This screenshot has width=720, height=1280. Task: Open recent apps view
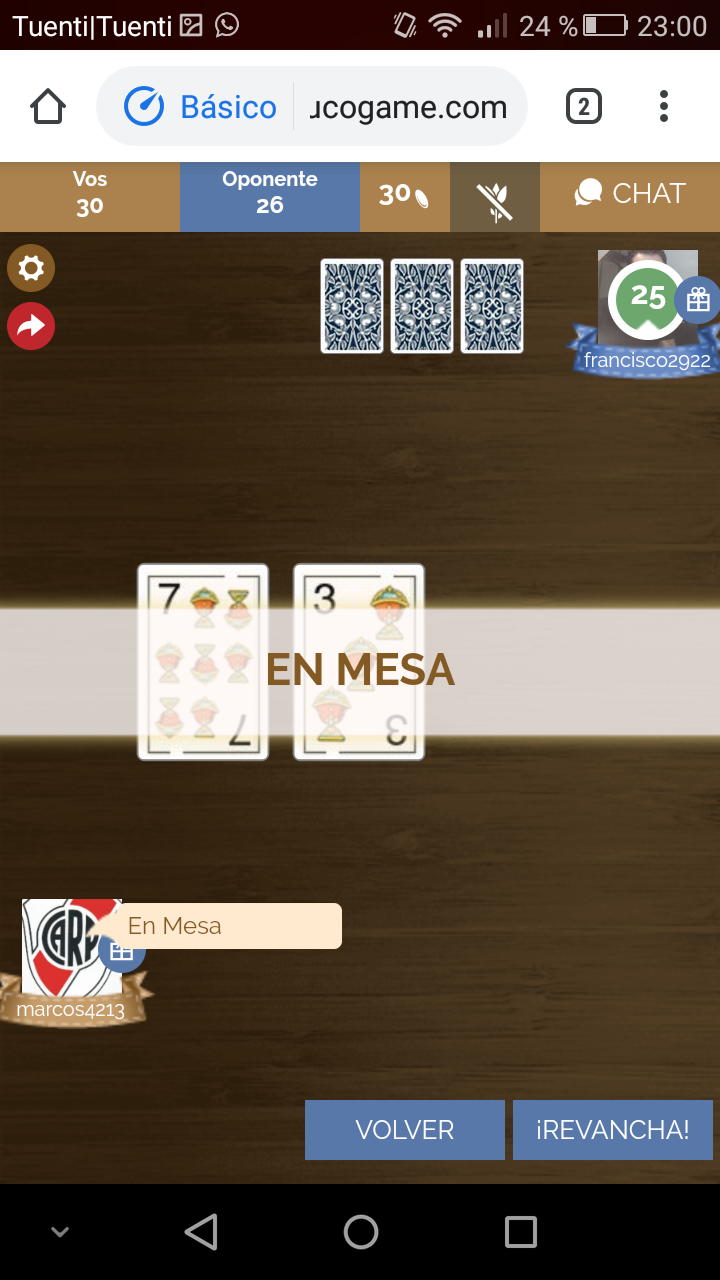point(521,1232)
